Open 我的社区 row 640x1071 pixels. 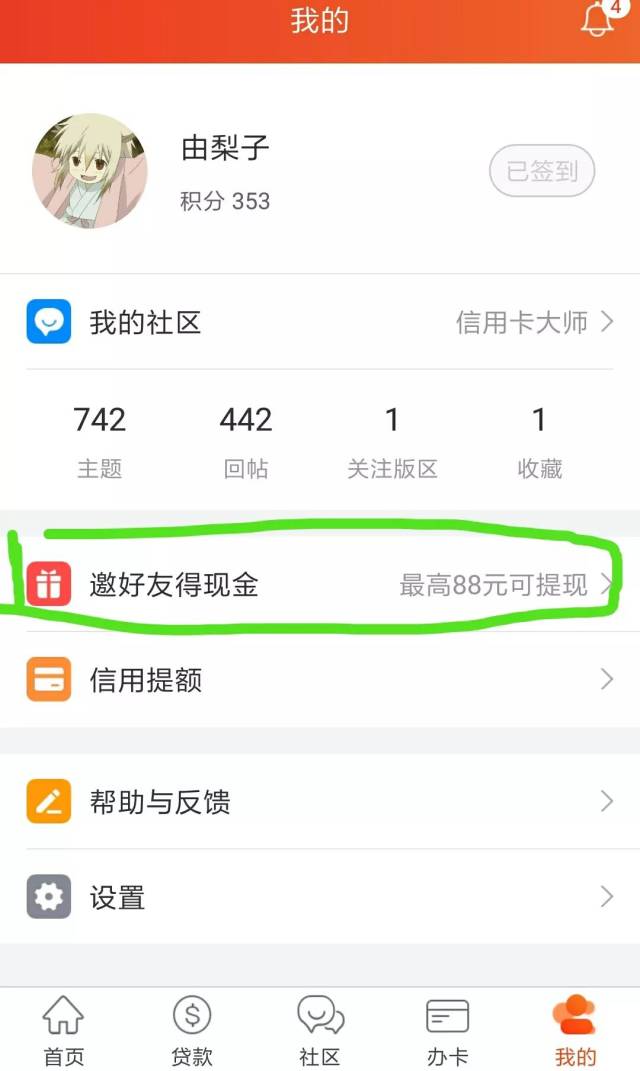[x=320, y=322]
